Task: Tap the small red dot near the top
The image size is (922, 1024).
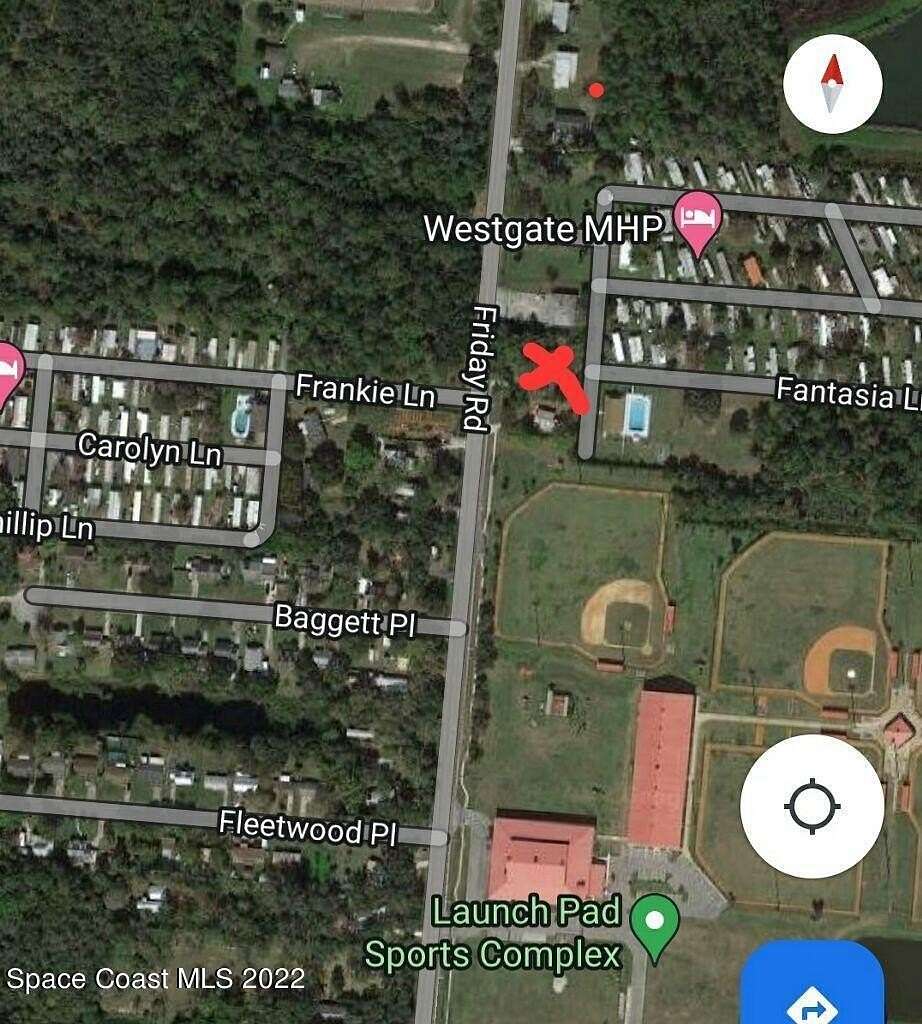Action: click(597, 91)
